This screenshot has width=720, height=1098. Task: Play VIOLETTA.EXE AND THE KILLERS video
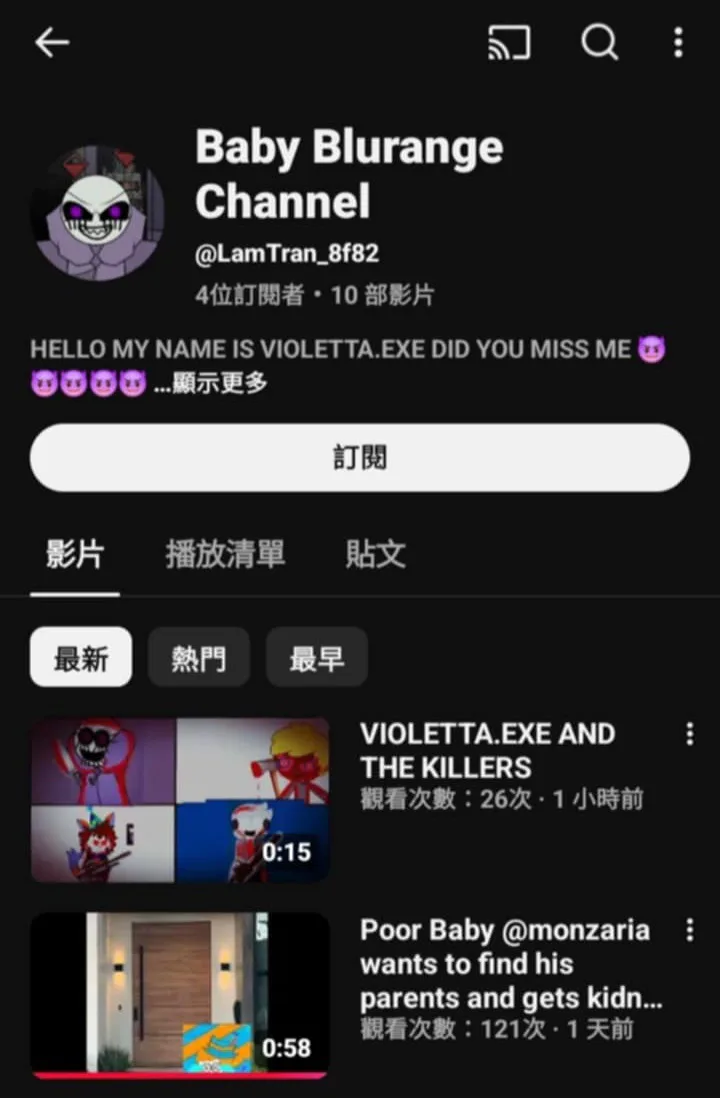coord(180,800)
